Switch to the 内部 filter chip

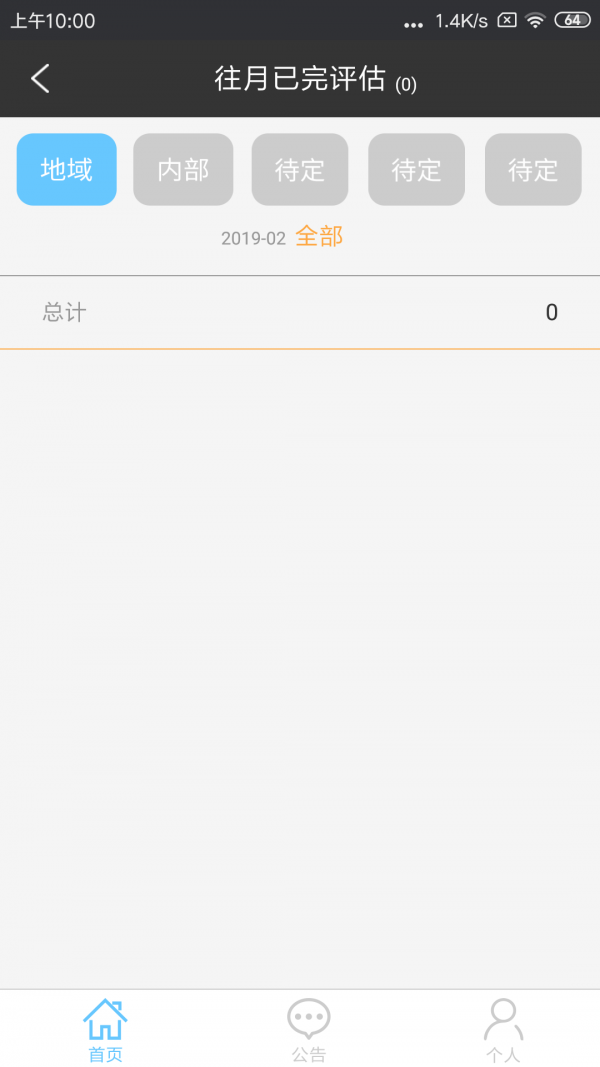click(x=183, y=170)
